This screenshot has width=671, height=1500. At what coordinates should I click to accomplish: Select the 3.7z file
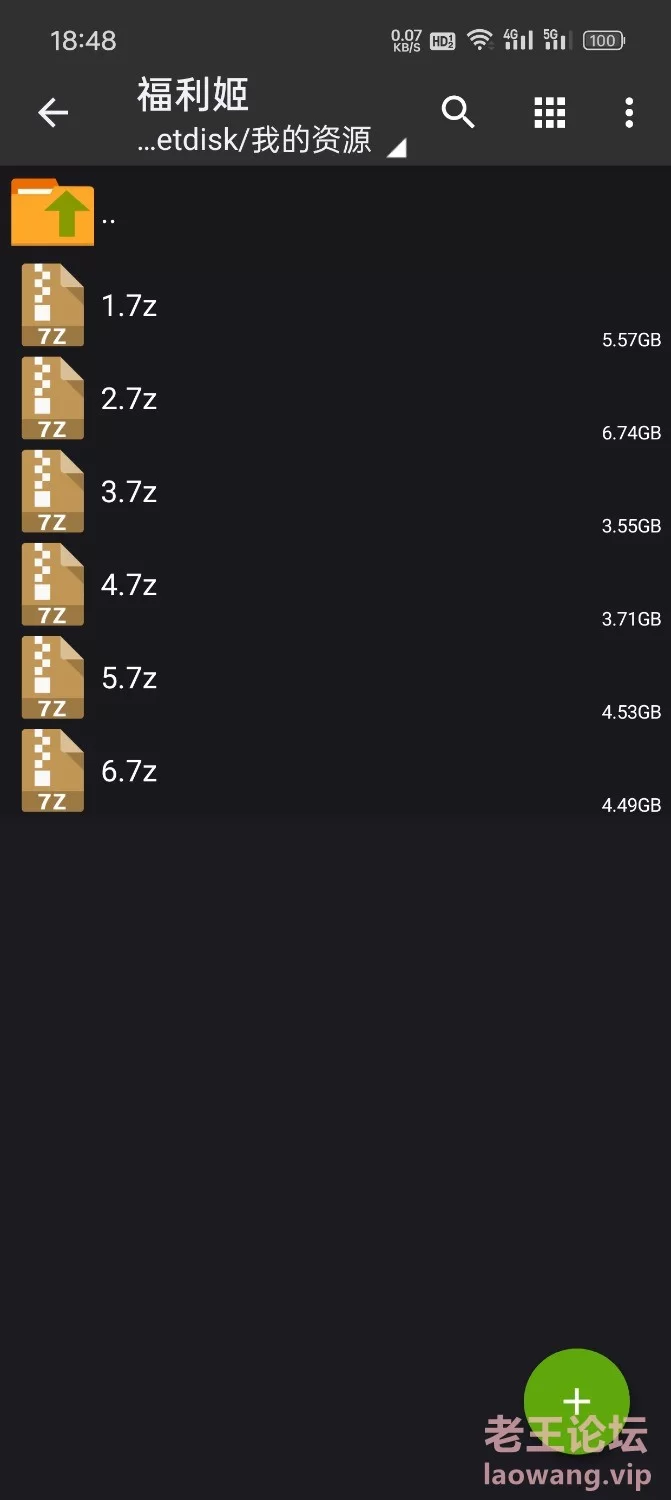335,492
